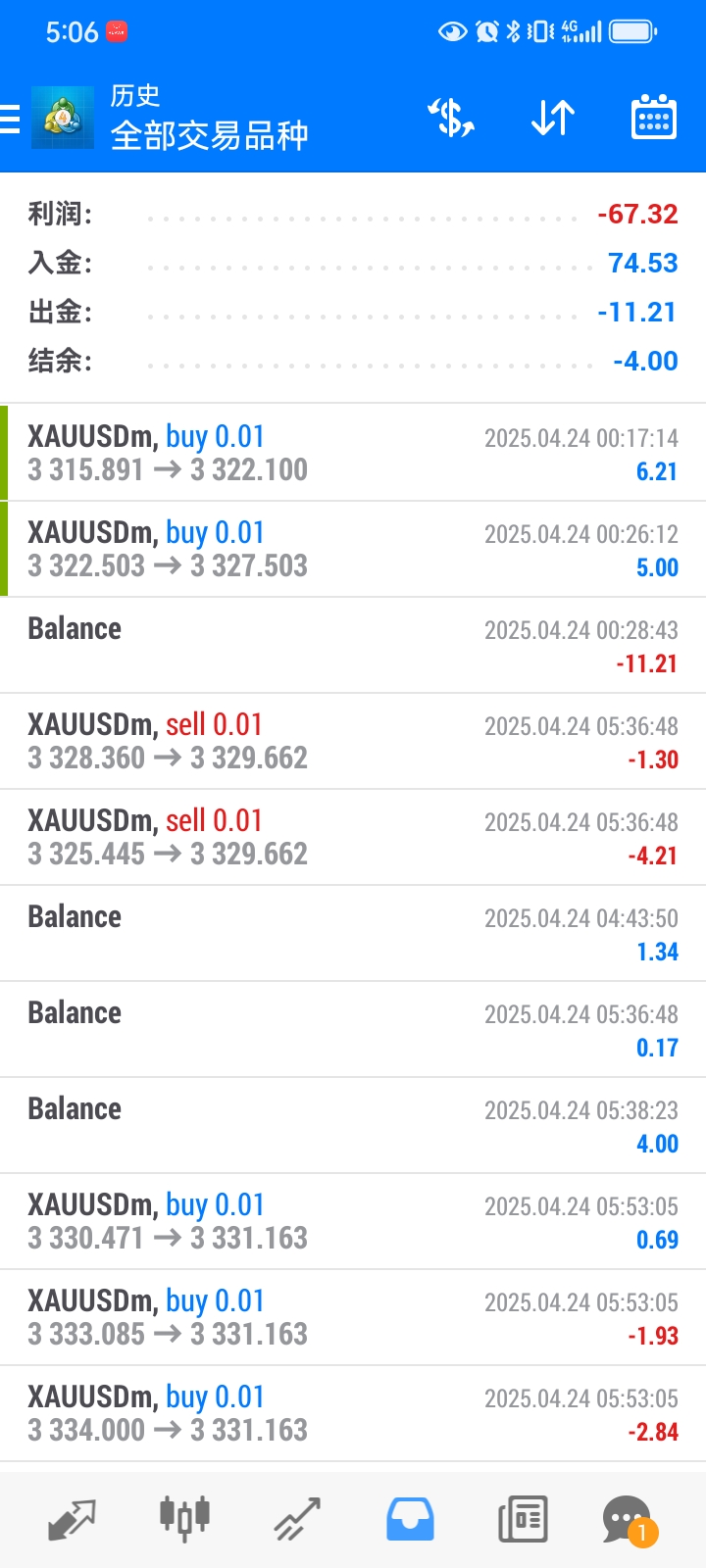Expand the buy trade with profit 0.69

tap(353, 1221)
